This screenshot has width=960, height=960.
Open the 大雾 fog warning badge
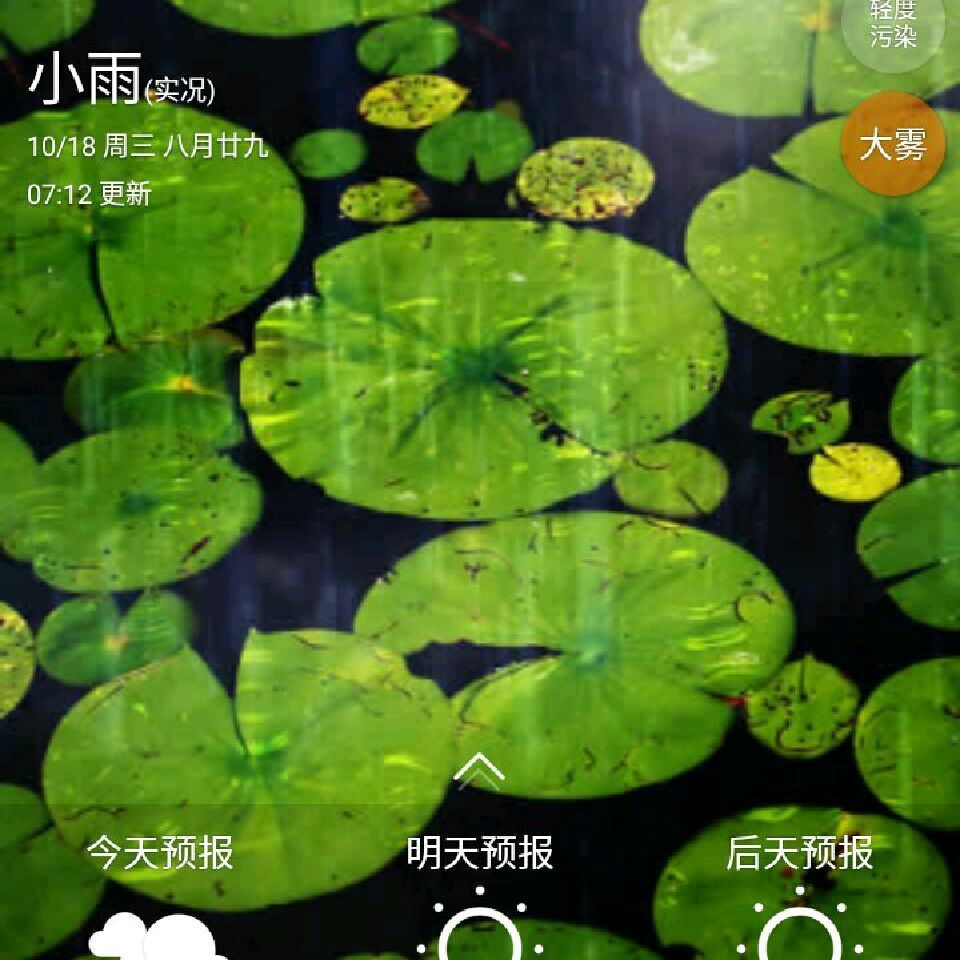(x=893, y=144)
